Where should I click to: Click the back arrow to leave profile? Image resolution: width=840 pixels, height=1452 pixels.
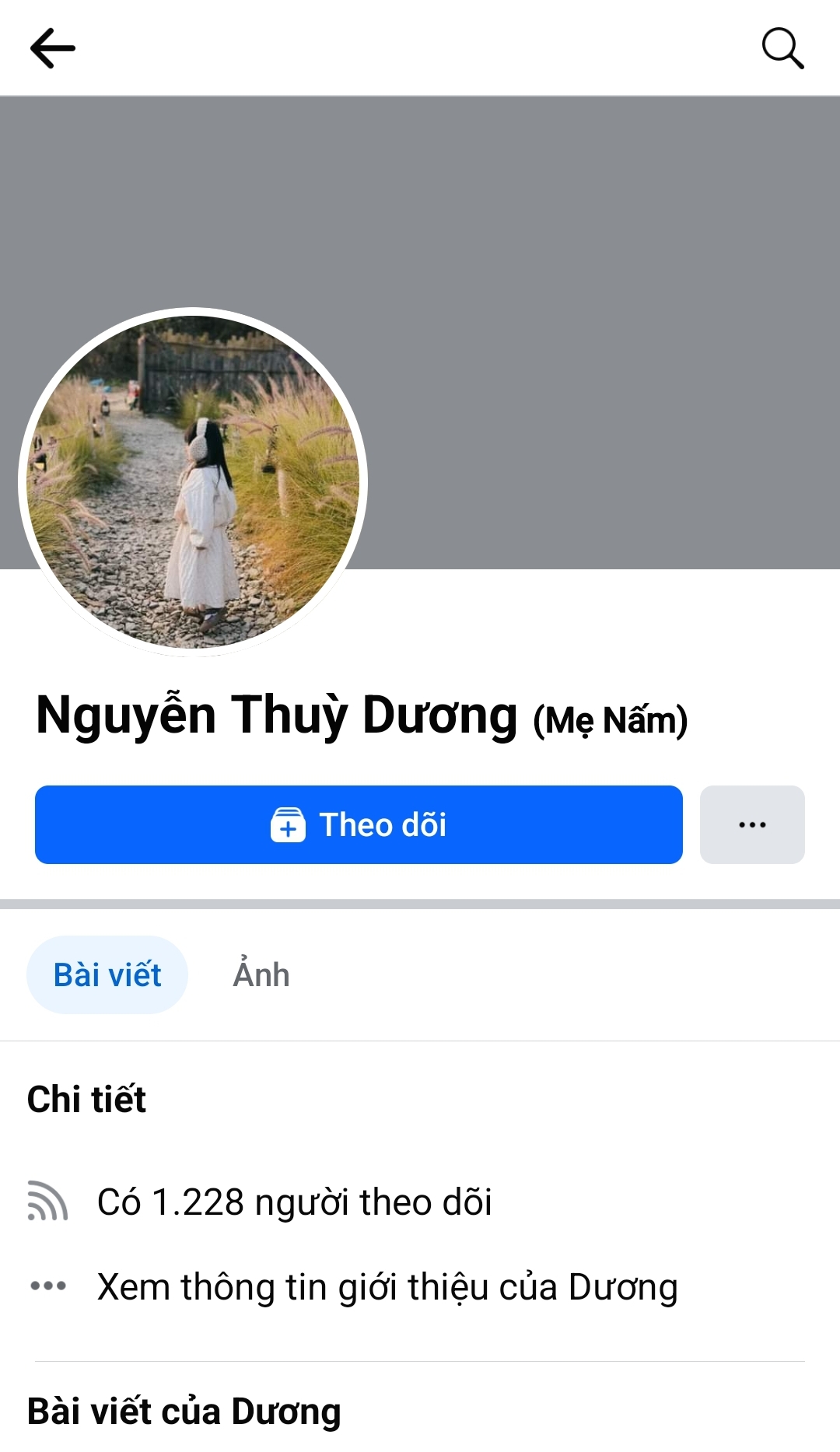click(52, 48)
